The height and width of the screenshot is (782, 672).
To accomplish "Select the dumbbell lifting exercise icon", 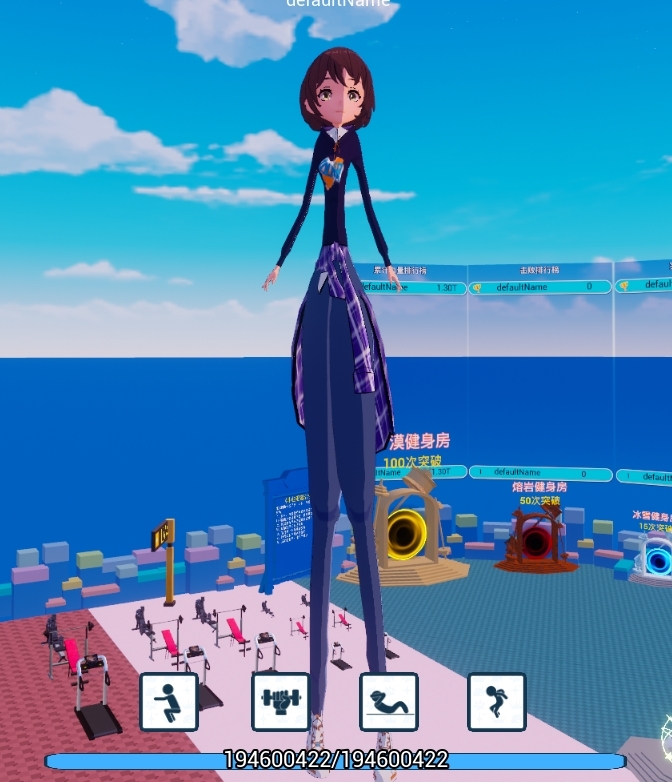I will [x=280, y=701].
